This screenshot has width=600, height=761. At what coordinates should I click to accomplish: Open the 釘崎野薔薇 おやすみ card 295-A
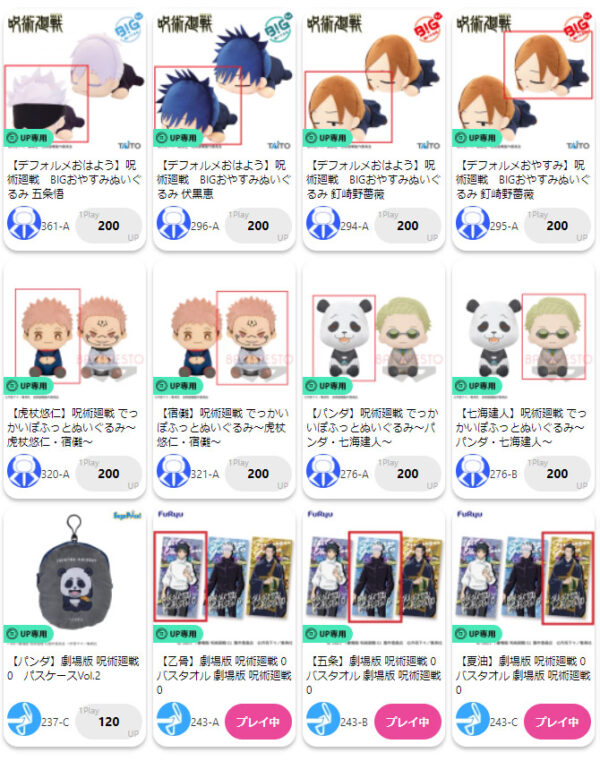point(523,85)
